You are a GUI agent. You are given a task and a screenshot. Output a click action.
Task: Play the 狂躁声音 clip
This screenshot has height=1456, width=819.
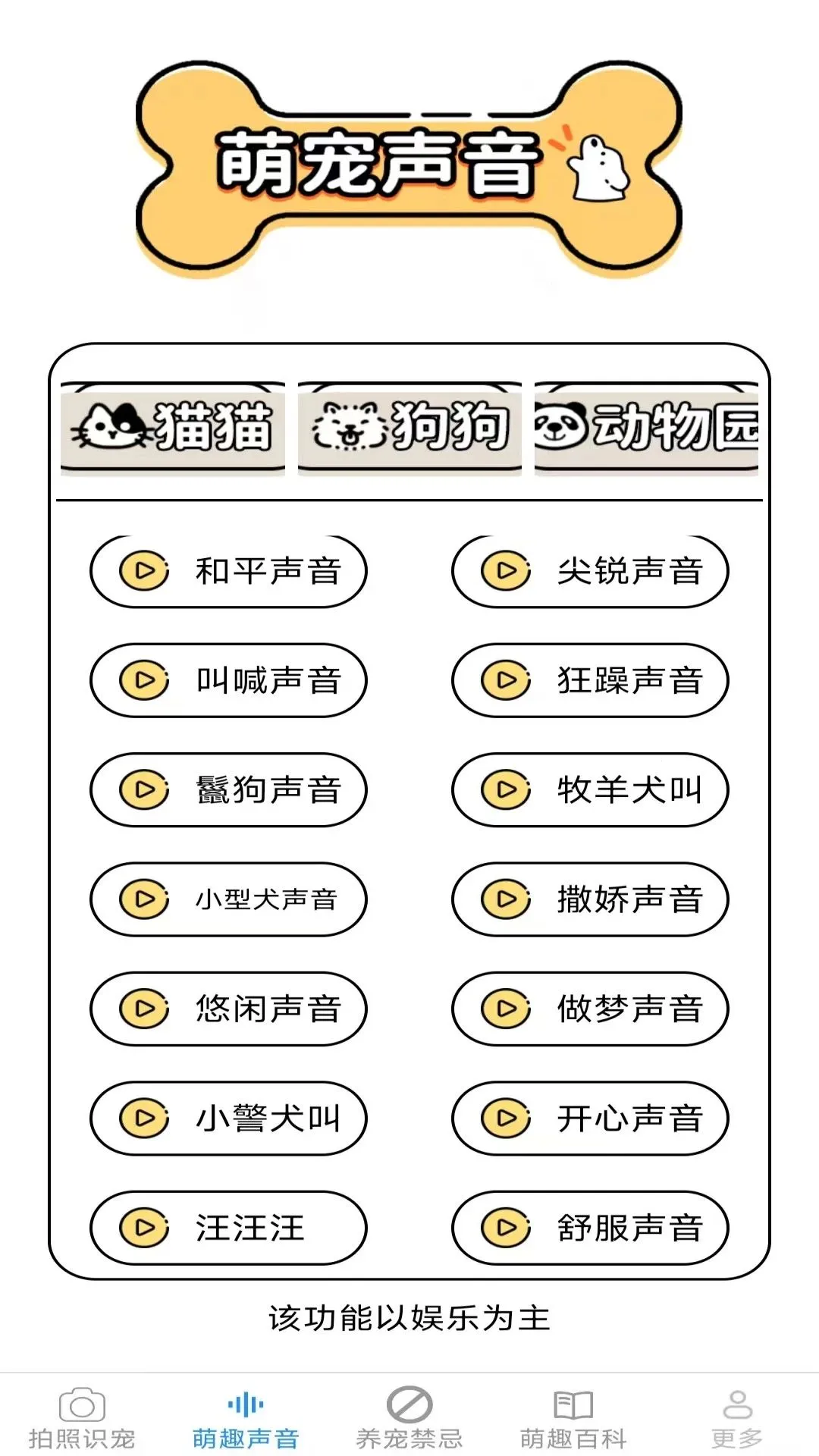(x=590, y=680)
